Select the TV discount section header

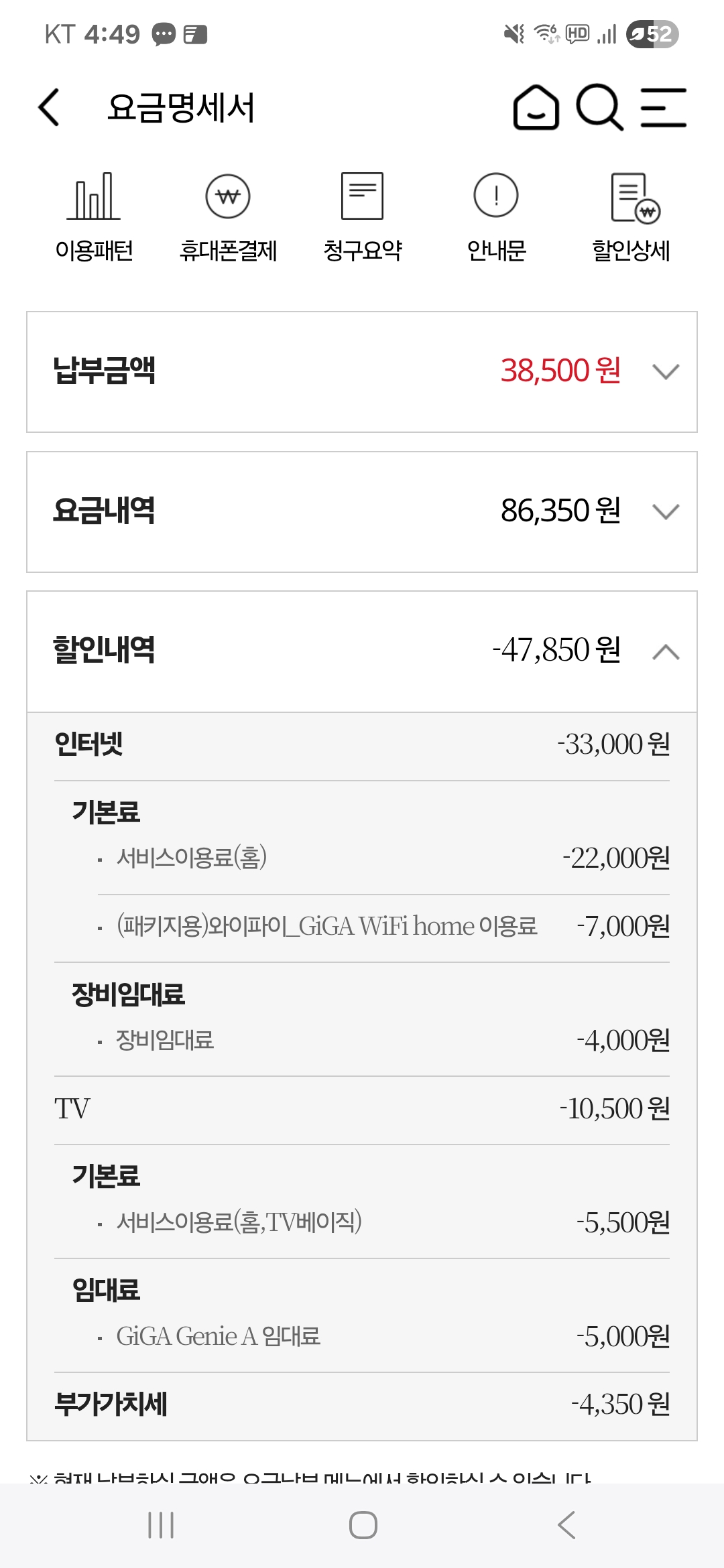coord(362,1109)
